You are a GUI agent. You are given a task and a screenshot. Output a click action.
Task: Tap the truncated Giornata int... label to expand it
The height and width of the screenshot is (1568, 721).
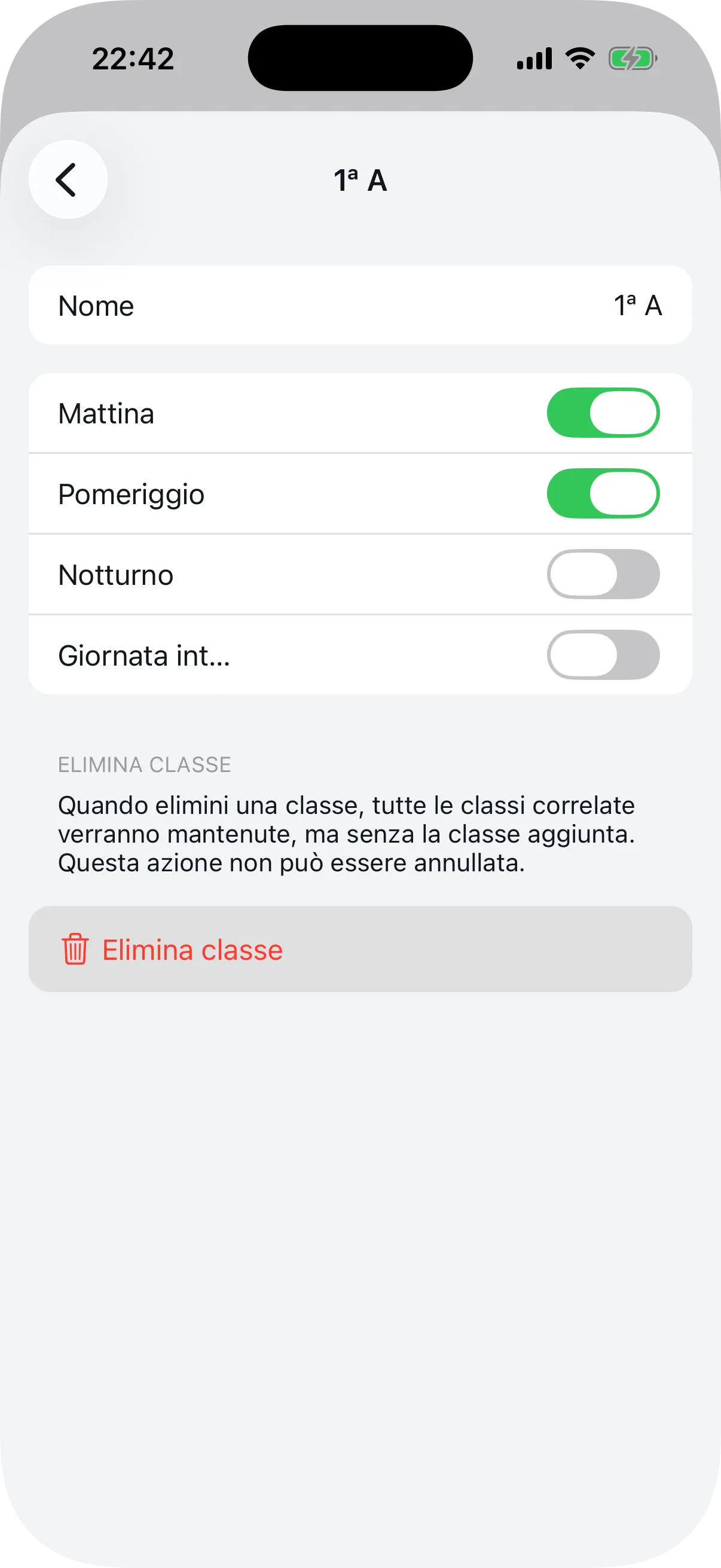click(143, 655)
